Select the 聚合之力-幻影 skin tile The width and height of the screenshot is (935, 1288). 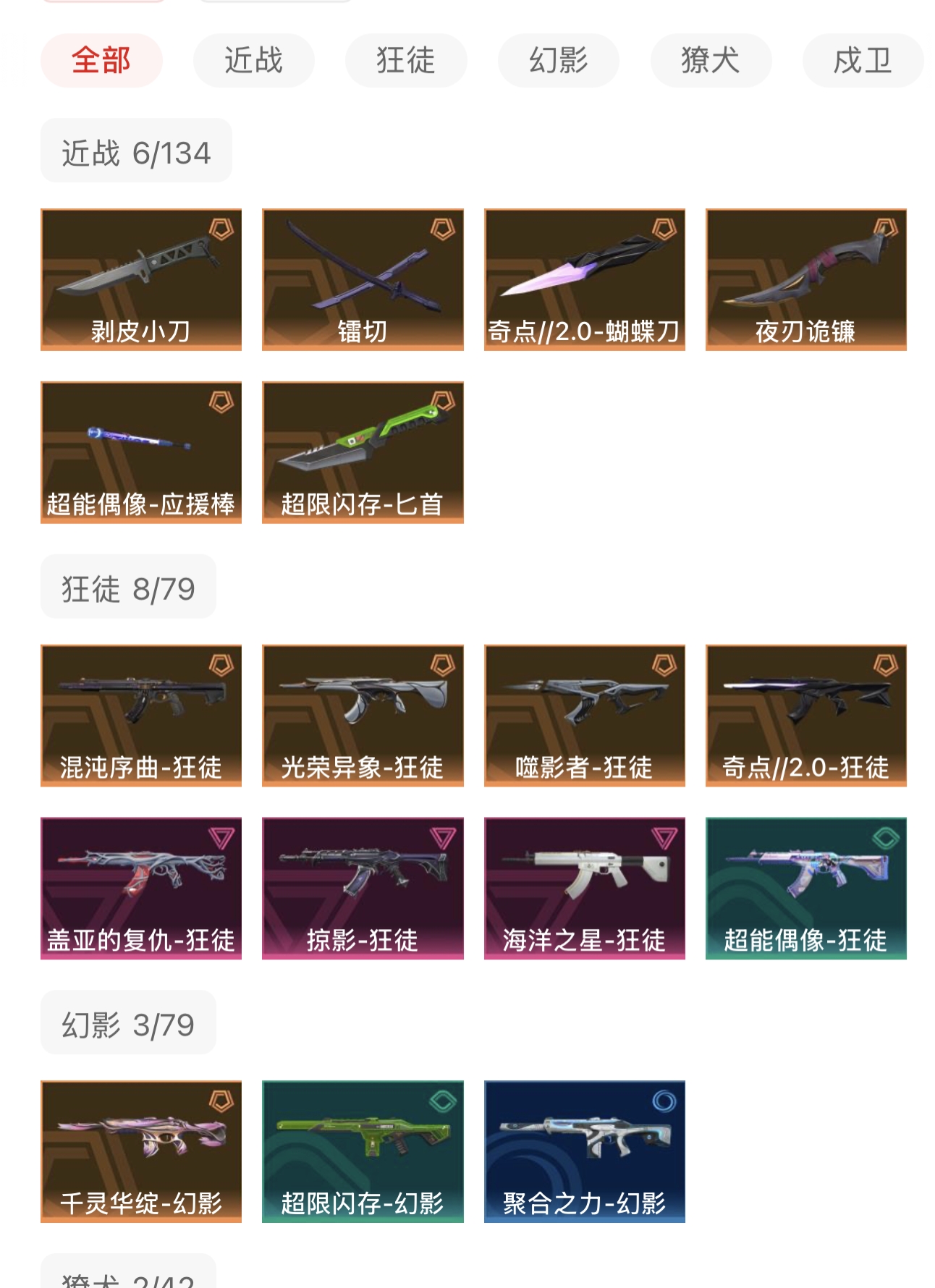pyautogui.click(x=585, y=1152)
